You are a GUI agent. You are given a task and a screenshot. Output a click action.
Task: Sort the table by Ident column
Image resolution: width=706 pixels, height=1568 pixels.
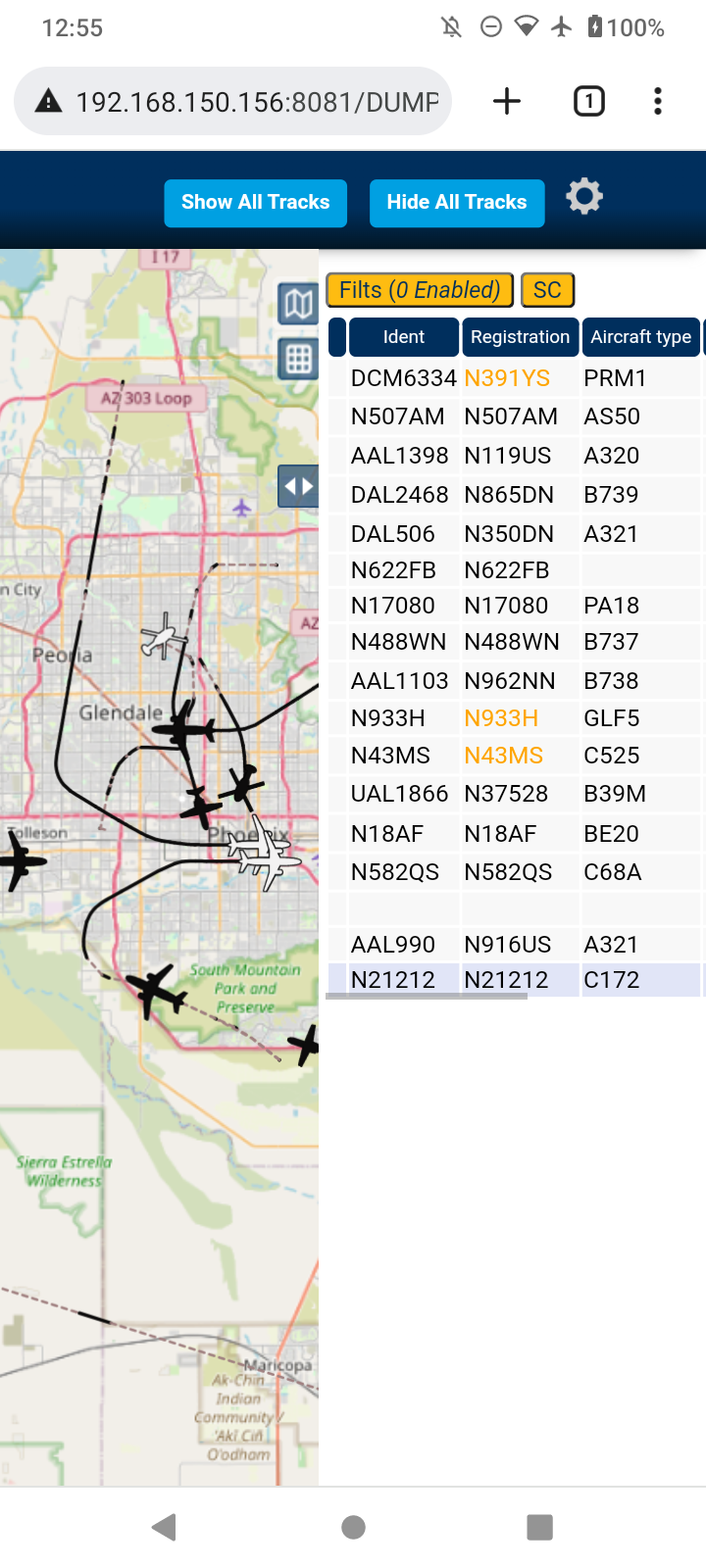tap(404, 337)
